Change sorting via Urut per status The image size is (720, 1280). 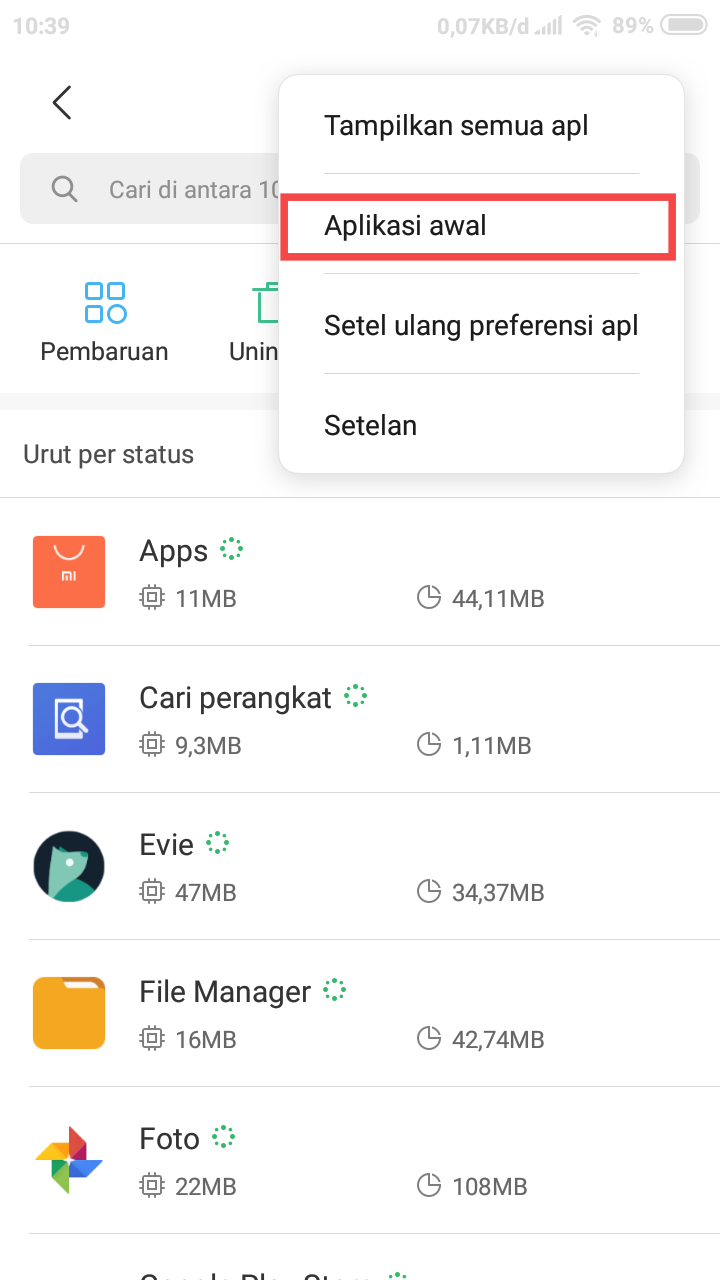point(109,455)
